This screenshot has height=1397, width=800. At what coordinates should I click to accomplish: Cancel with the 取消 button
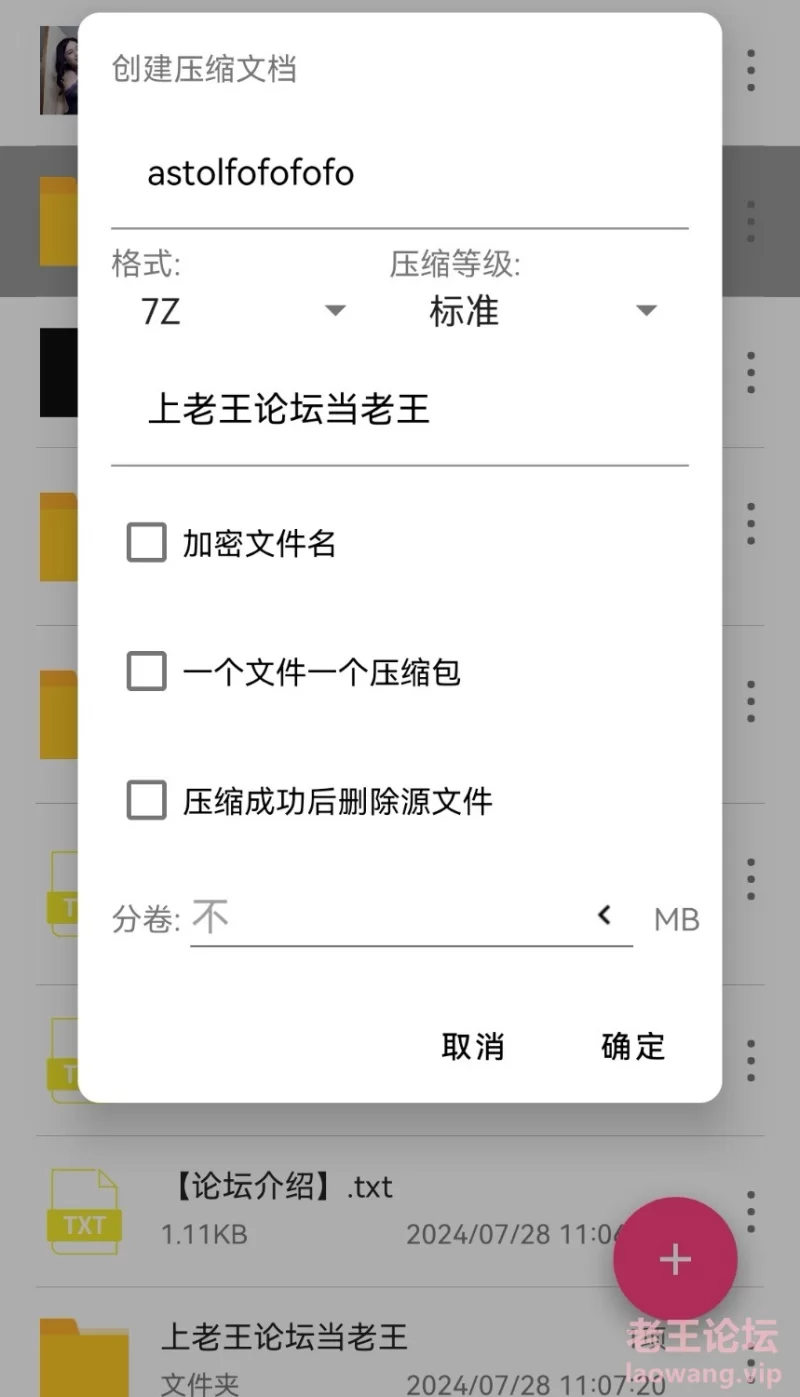tap(473, 1047)
